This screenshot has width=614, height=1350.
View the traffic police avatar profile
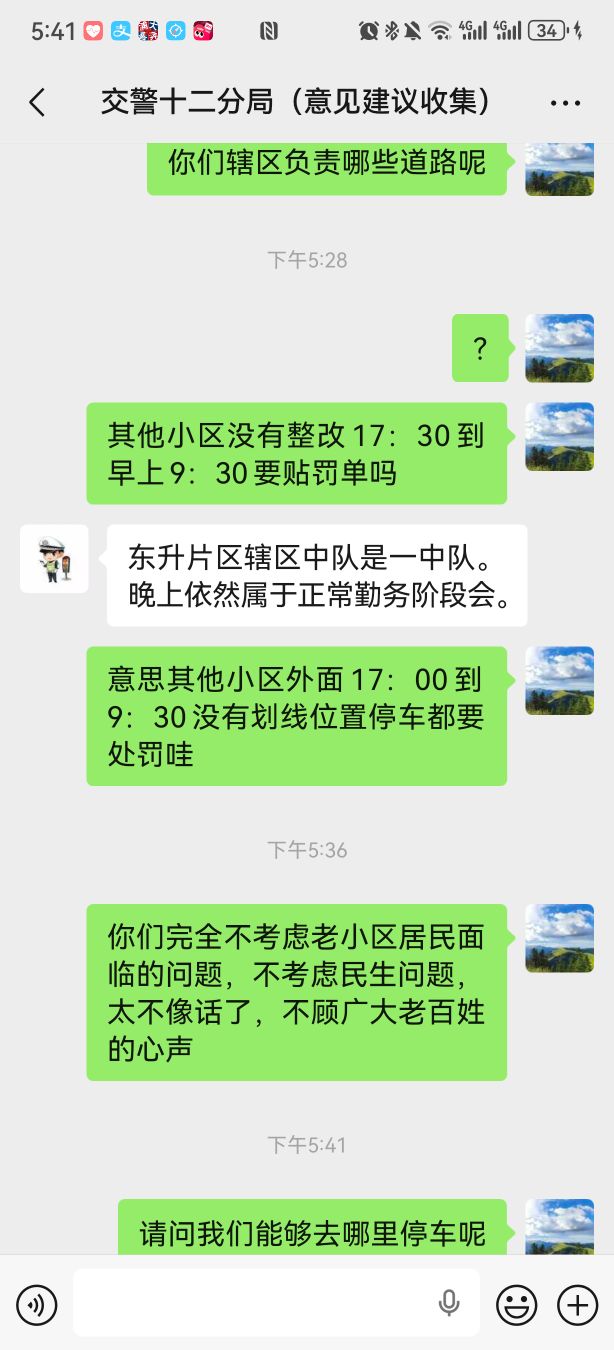pos(54,559)
